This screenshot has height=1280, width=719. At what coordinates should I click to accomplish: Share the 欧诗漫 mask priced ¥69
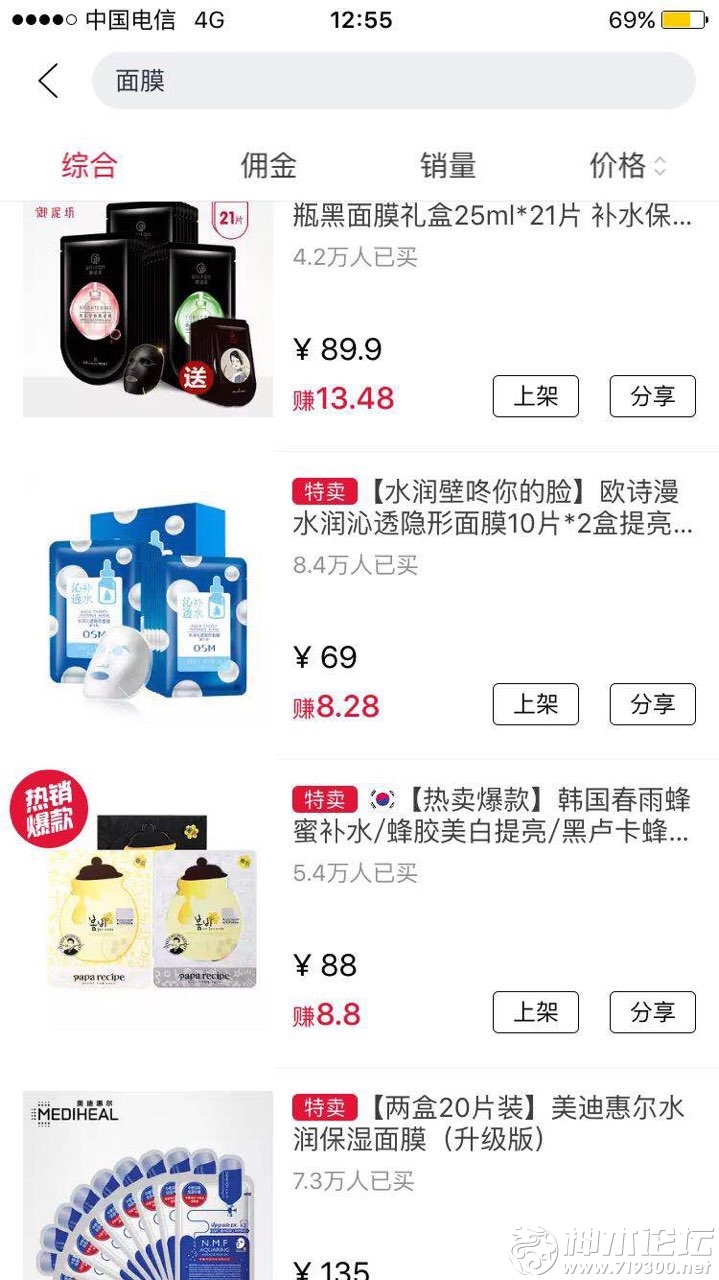click(x=652, y=704)
